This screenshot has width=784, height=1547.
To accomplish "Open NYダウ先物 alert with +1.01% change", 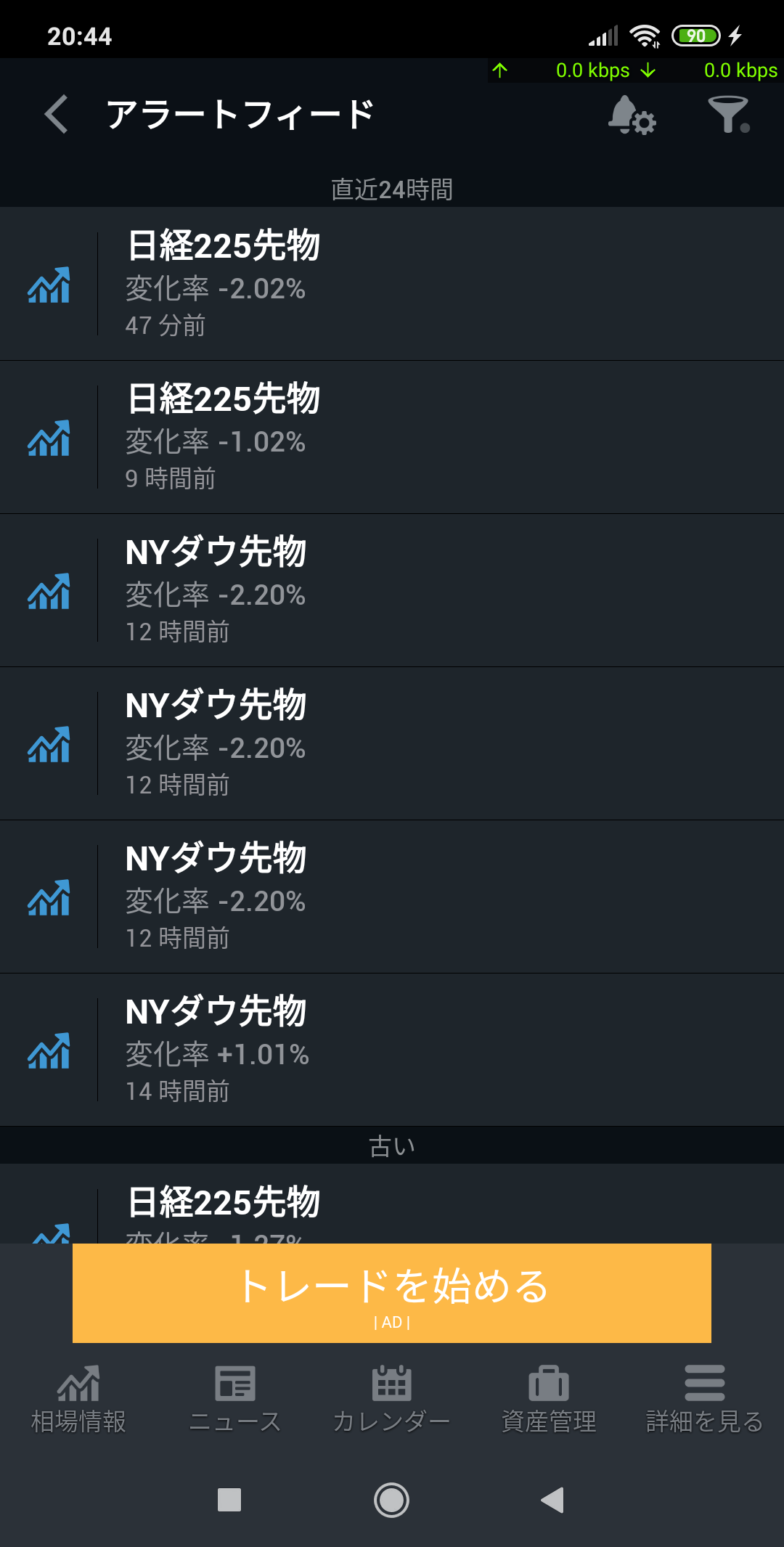I will [x=392, y=1050].
